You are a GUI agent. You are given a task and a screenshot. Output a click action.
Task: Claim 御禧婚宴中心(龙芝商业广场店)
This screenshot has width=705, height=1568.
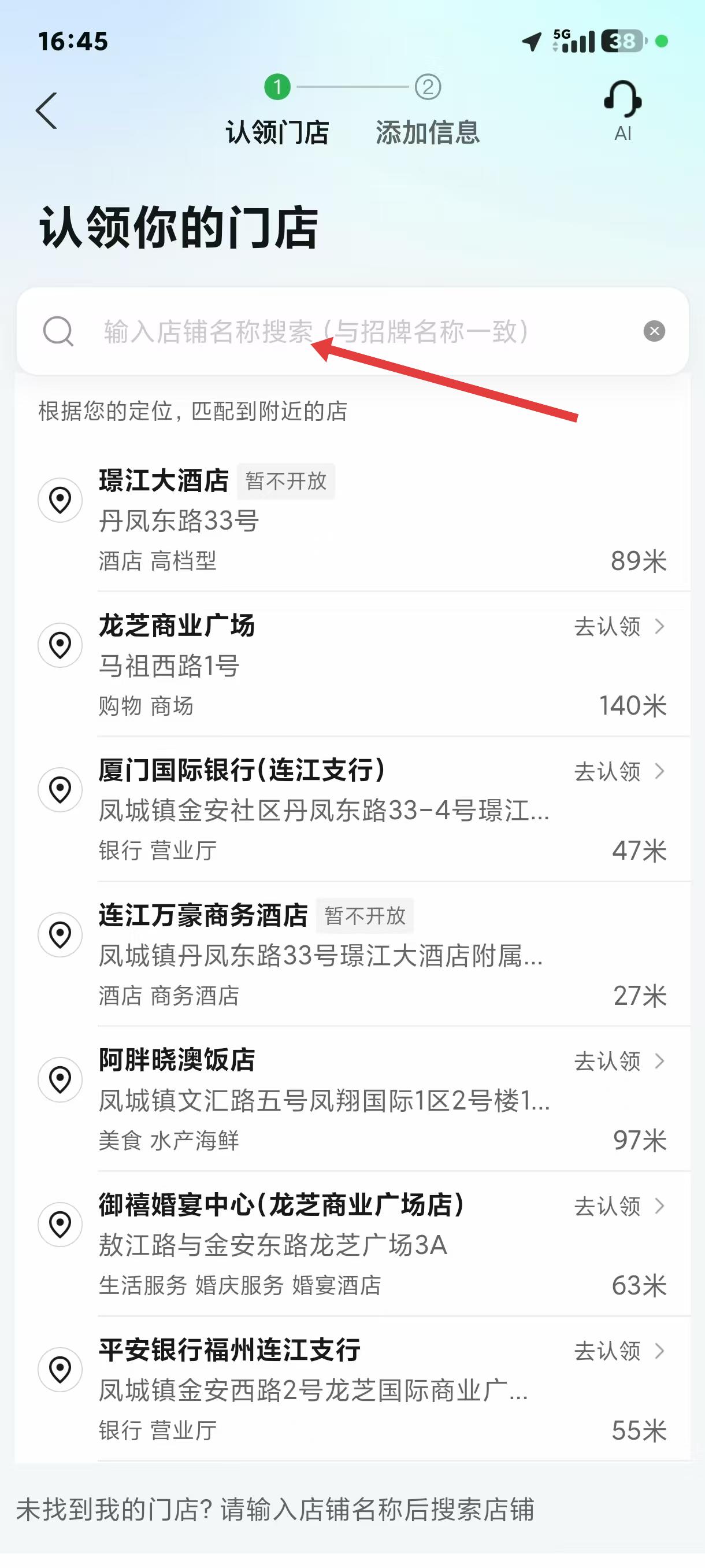[x=620, y=1206]
